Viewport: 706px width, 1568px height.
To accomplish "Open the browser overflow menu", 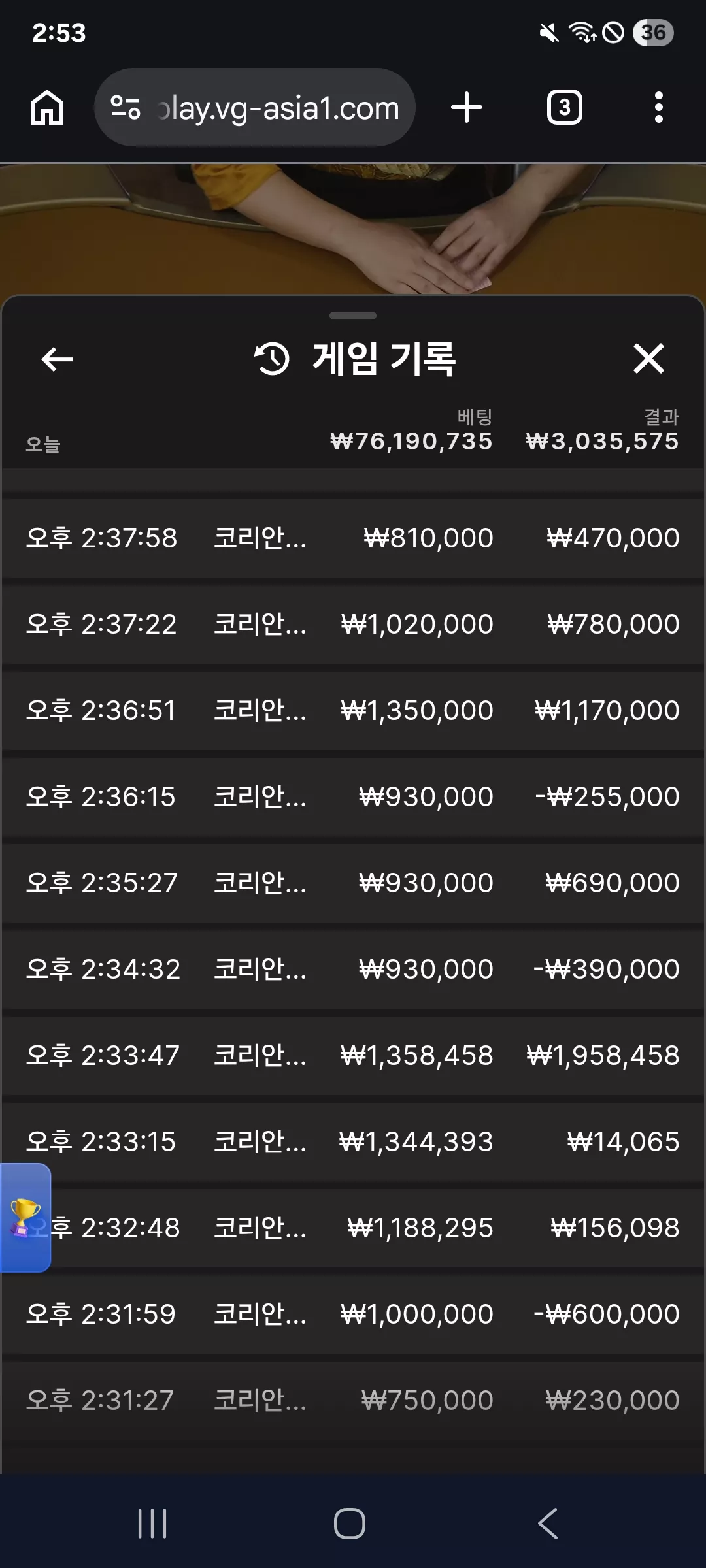I will click(659, 108).
